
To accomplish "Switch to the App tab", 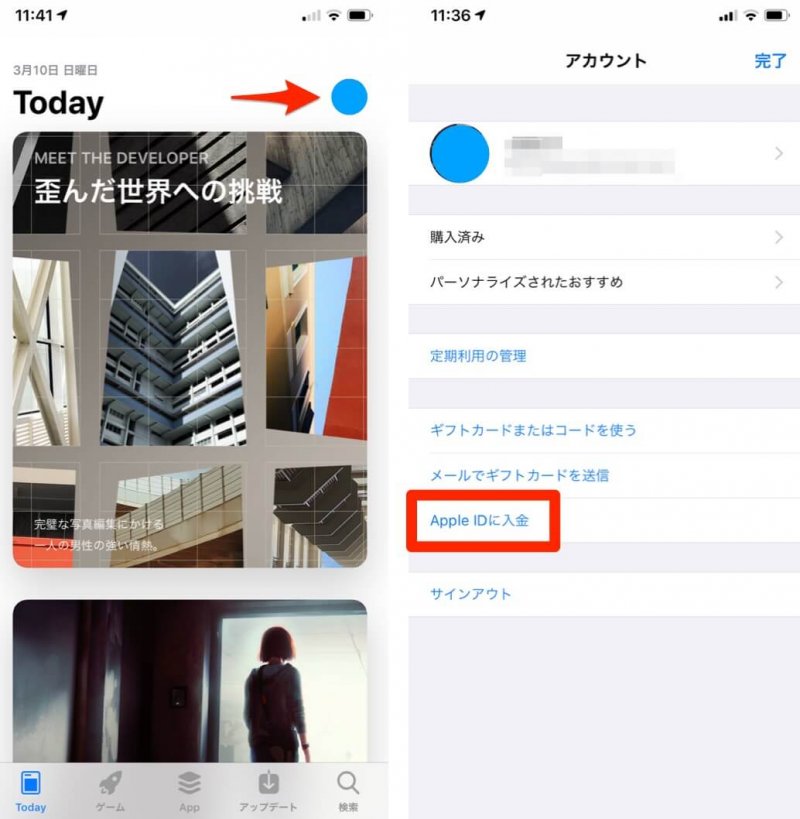I will point(189,791).
